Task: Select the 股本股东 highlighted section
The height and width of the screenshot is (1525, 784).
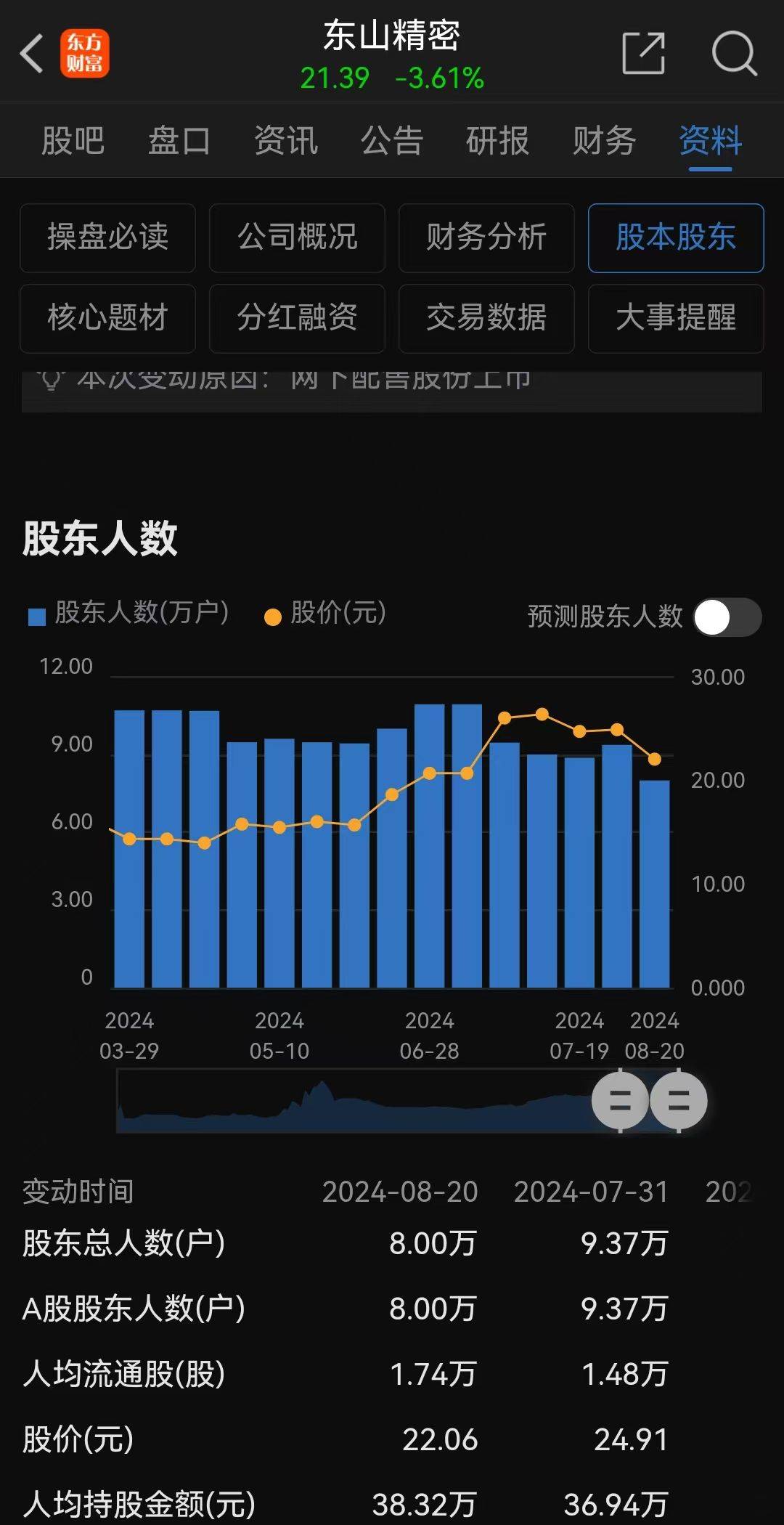Action: pos(675,238)
